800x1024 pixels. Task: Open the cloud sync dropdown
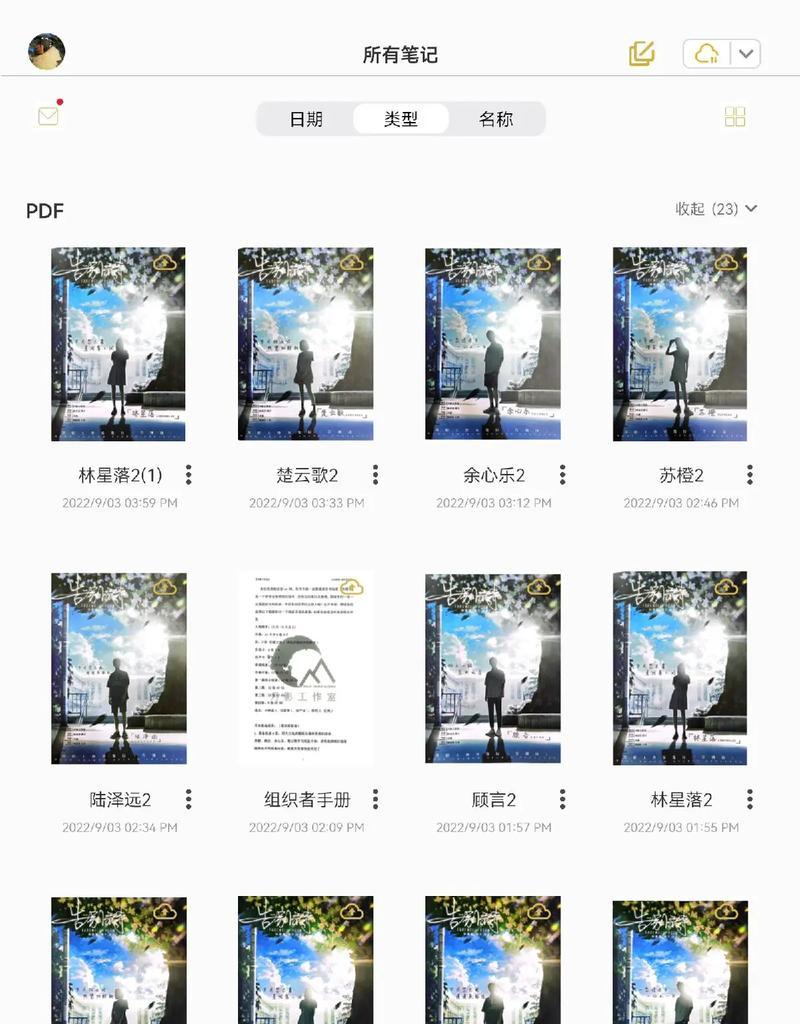coord(746,54)
